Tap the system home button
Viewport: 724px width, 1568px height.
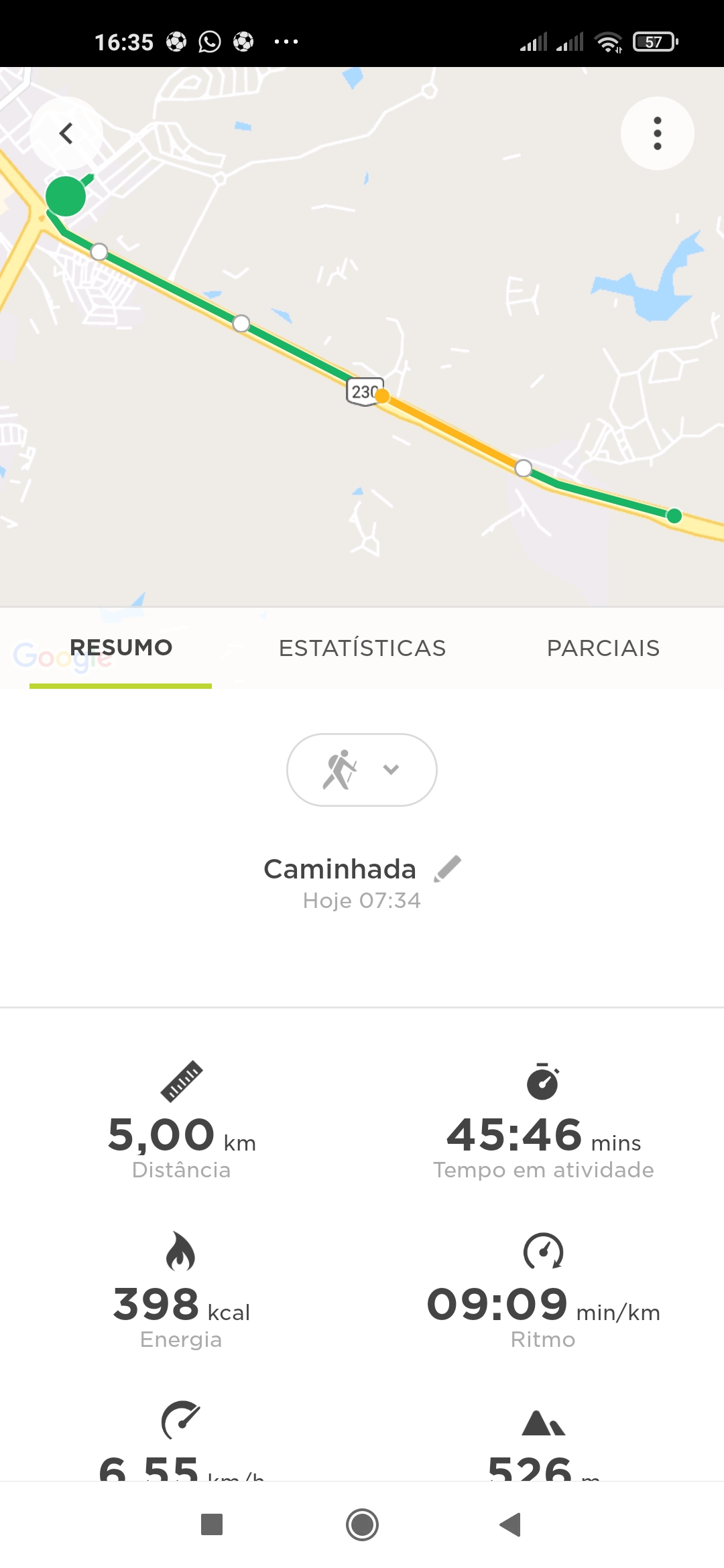click(x=362, y=1525)
